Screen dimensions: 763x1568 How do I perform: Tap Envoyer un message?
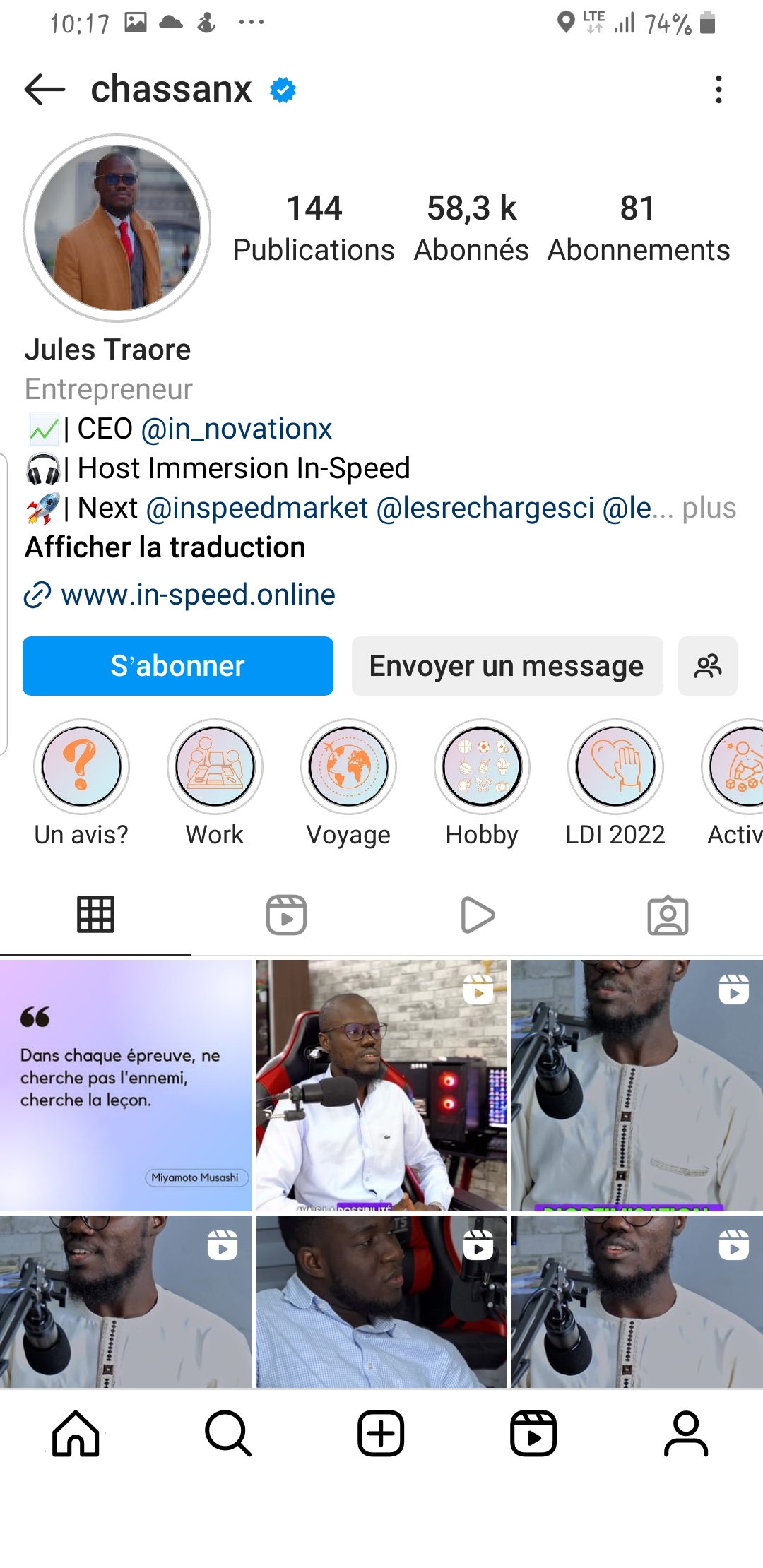coord(507,666)
